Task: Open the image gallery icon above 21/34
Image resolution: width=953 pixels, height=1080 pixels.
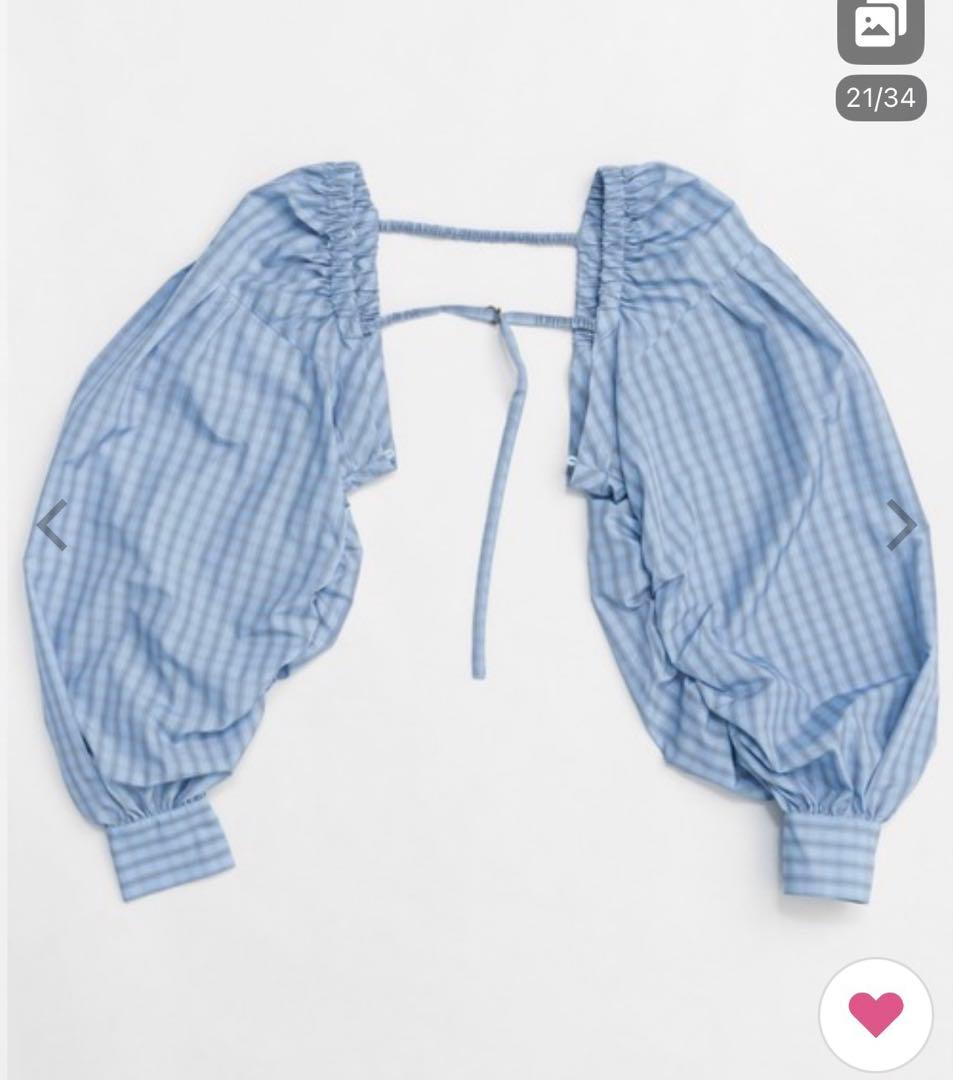Action: tap(880, 29)
